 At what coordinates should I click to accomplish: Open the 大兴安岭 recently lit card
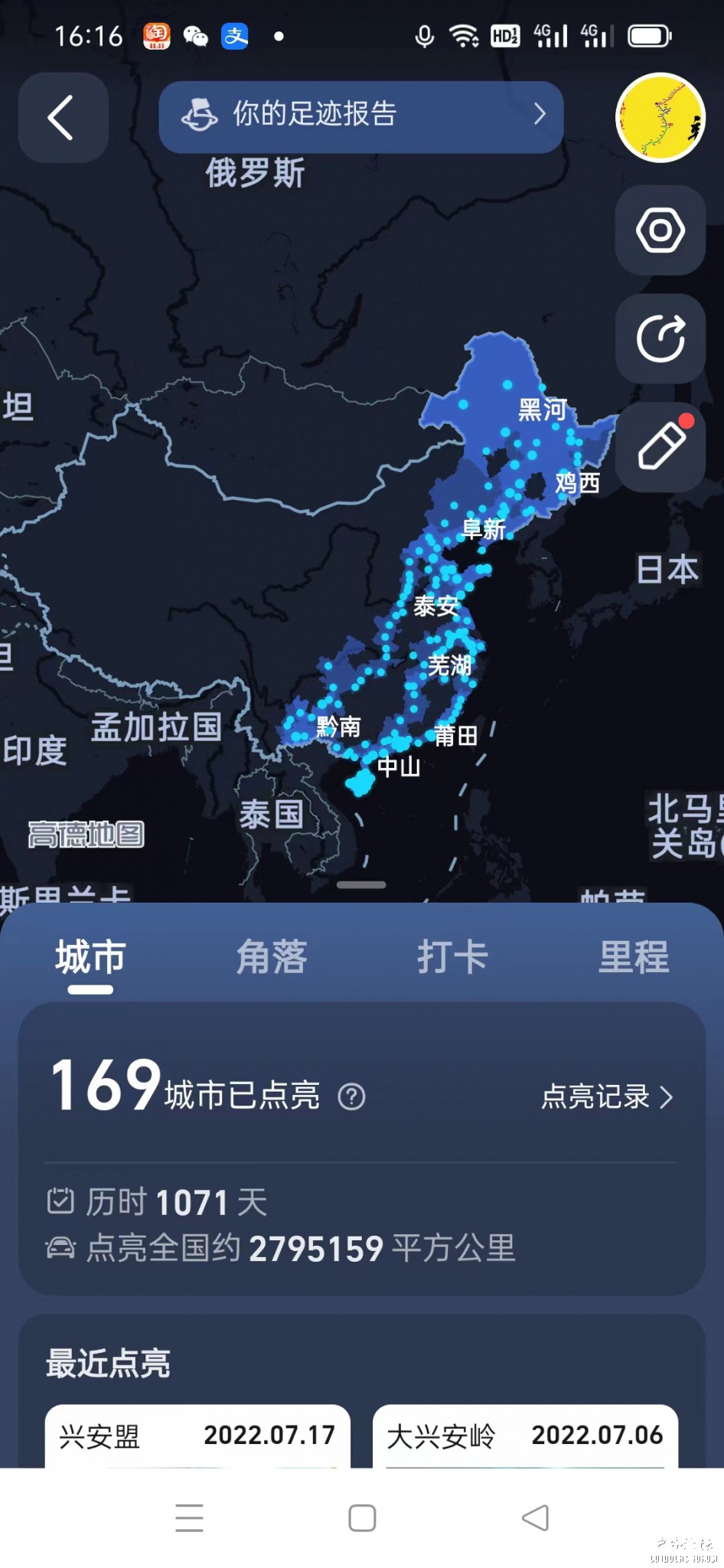coord(525,1436)
